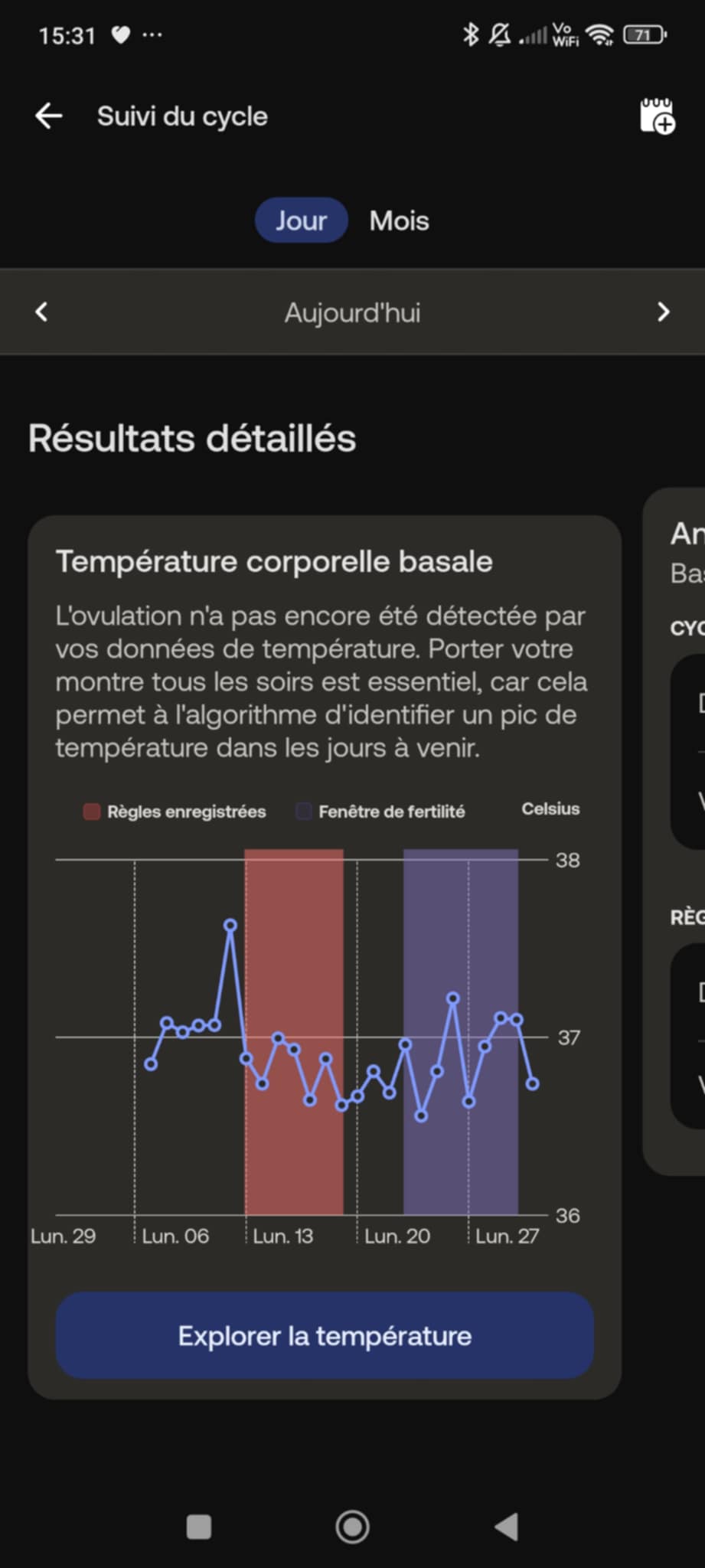This screenshot has width=705, height=1568.
Task: Select the Jour view
Action: tap(301, 220)
